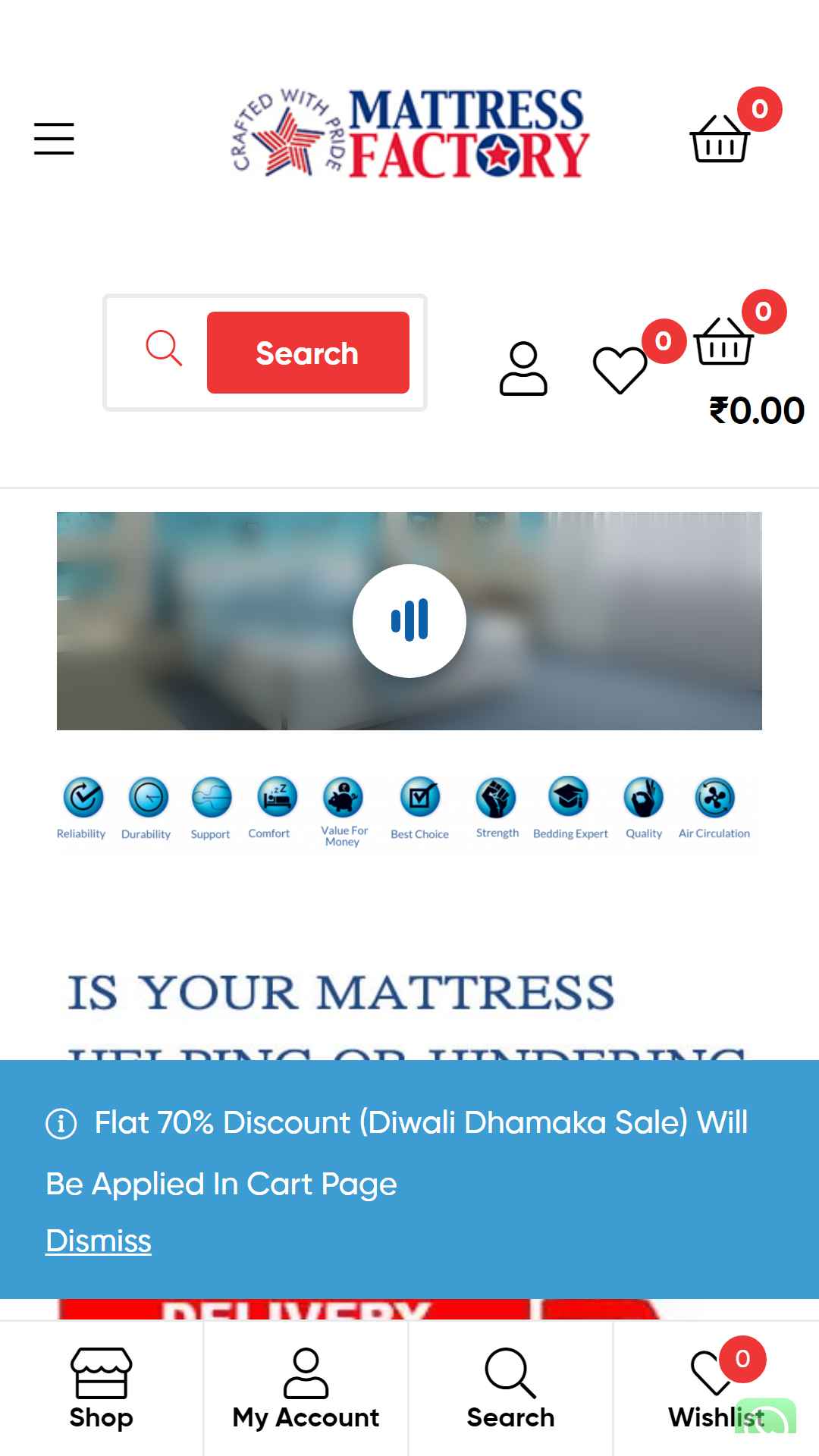Go to the Shop tab
Image resolution: width=819 pixels, height=1456 pixels.
click(x=102, y=1389)
